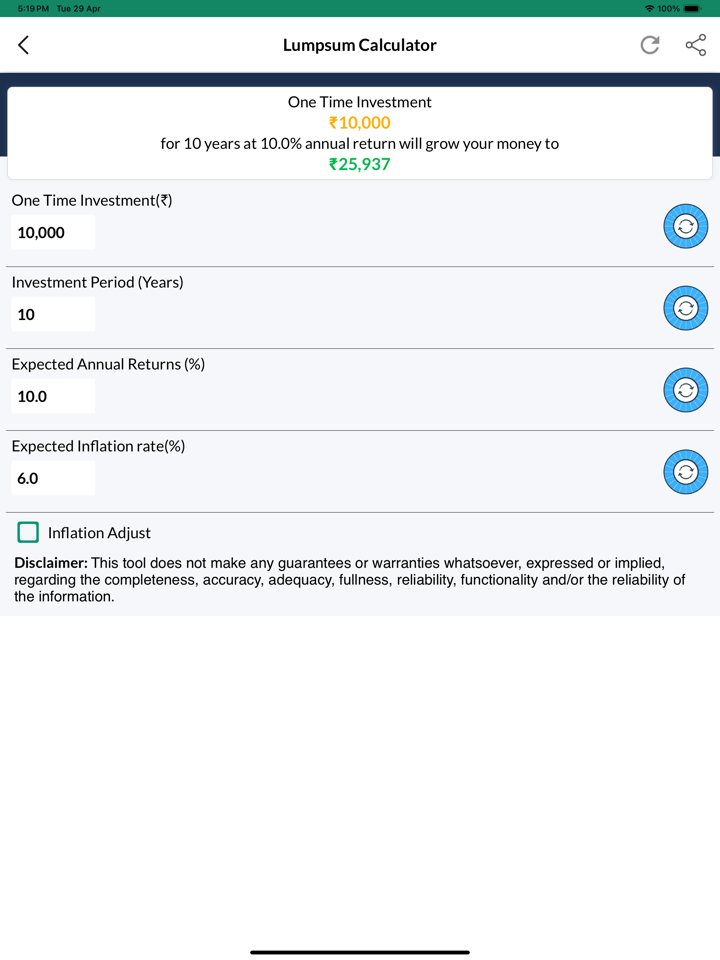Tap the dial next to Expected Inflation rate
The width and height of the screenshot is (720, 960).
click(x=685, y=472)
